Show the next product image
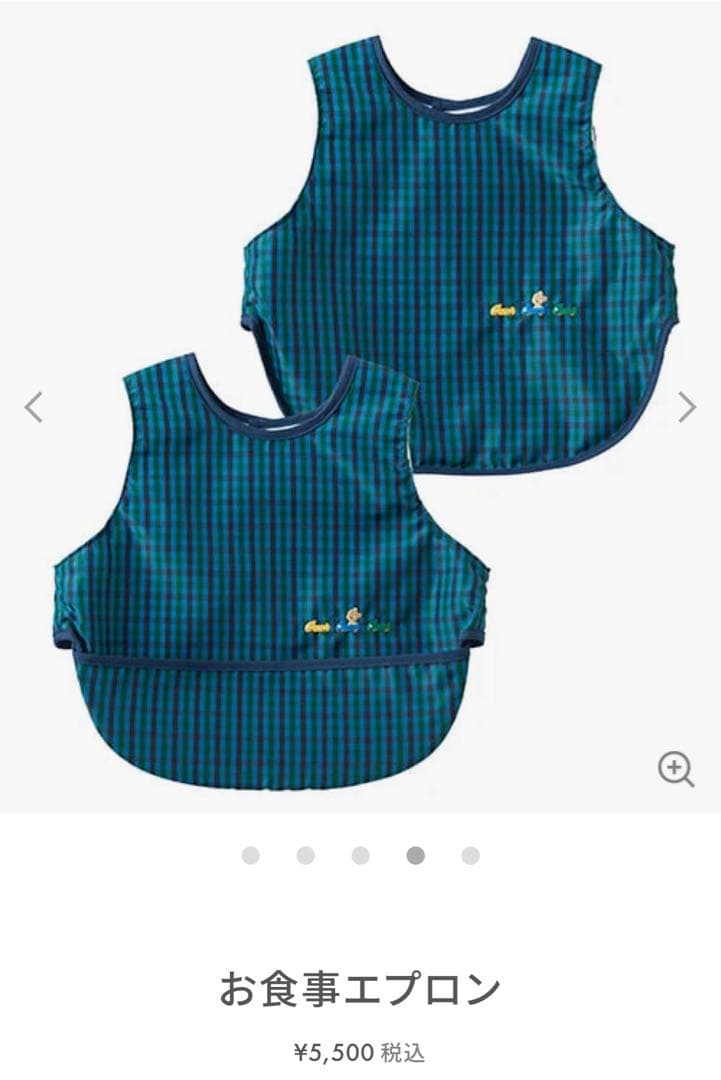Viewport: 721px width, 1080px height. point(686,407)
